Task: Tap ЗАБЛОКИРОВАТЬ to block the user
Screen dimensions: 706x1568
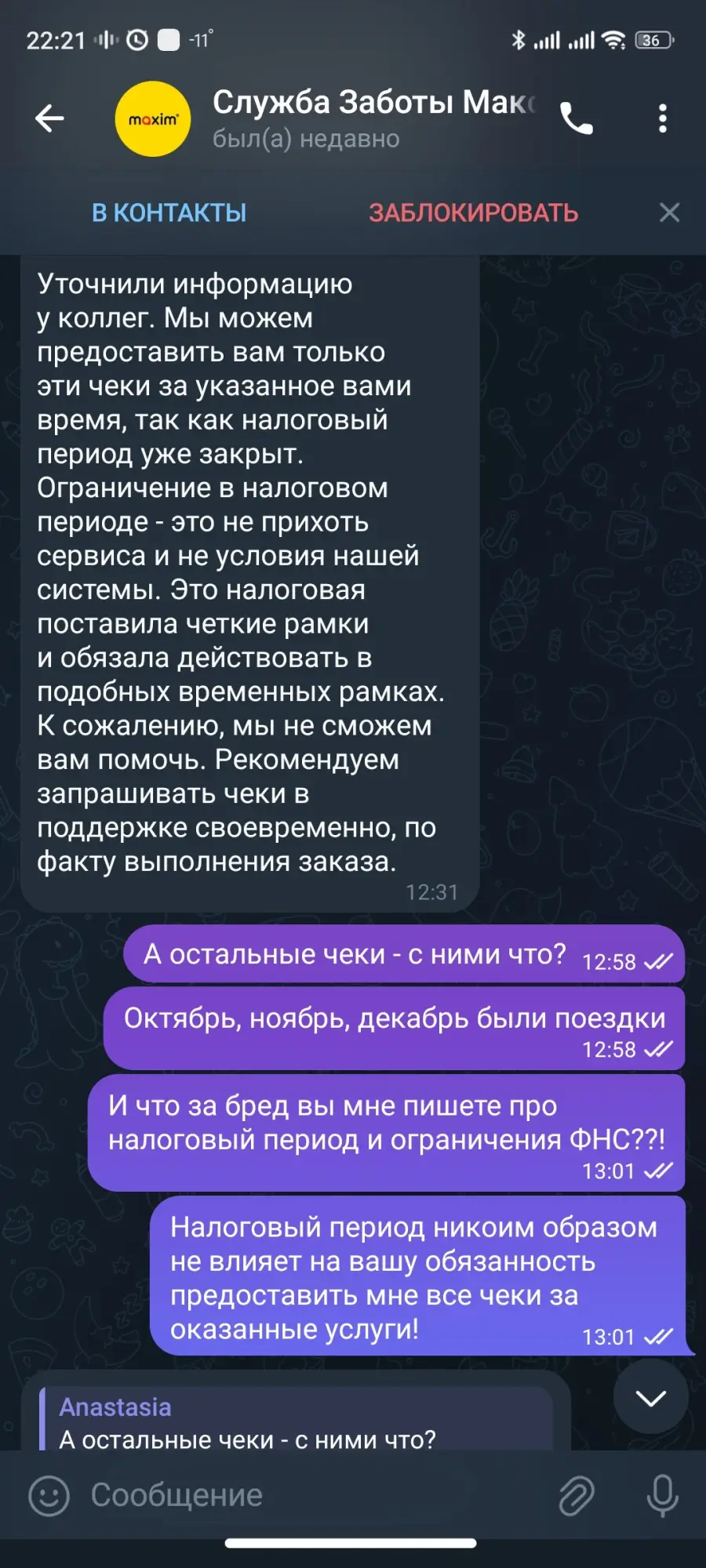Action: (473, 212)
